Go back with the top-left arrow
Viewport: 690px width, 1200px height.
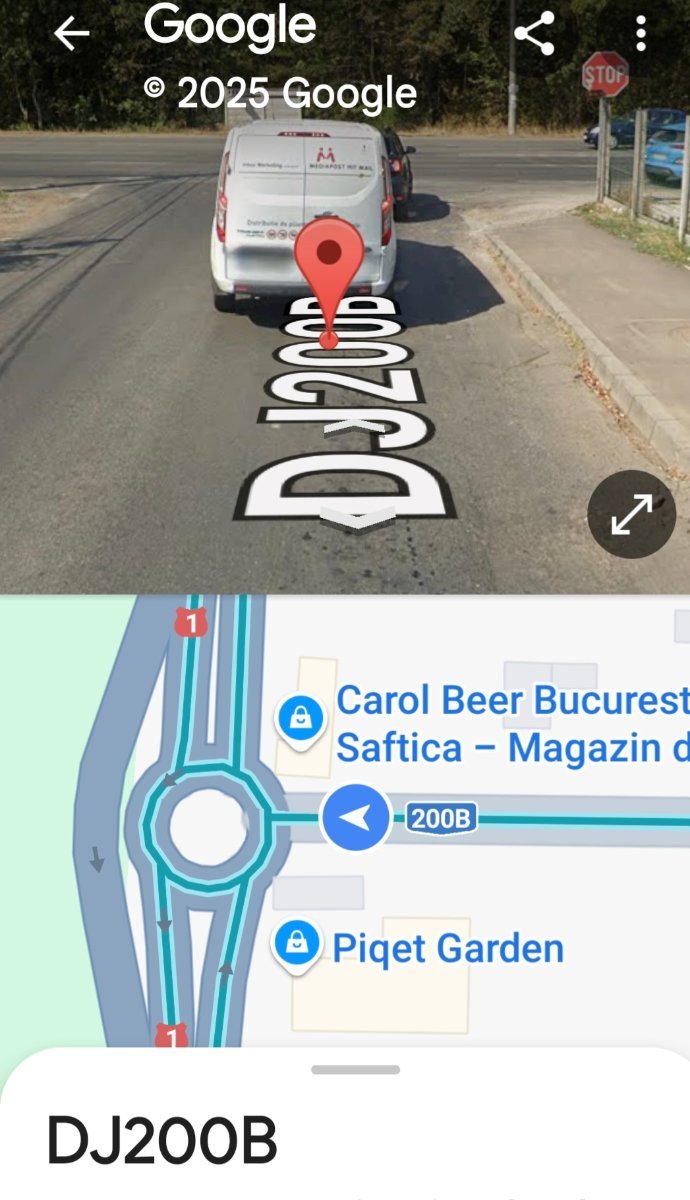tap(71, 34)
